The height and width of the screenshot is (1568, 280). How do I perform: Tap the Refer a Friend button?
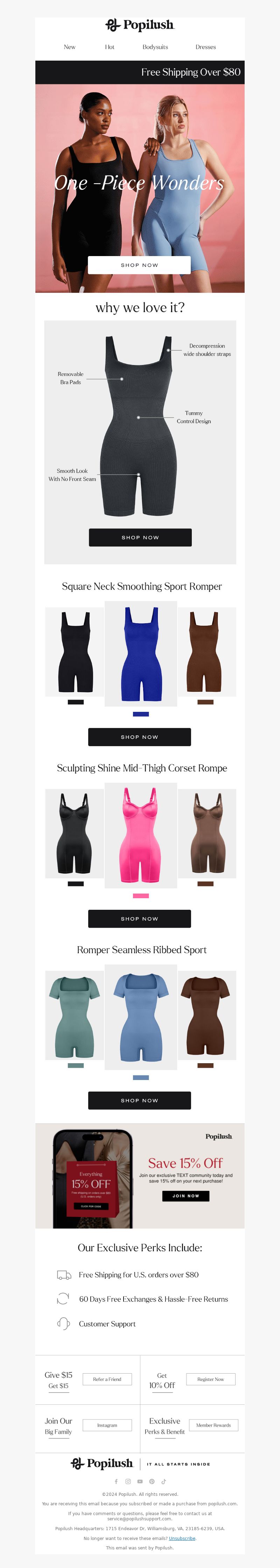[107, 1379]
